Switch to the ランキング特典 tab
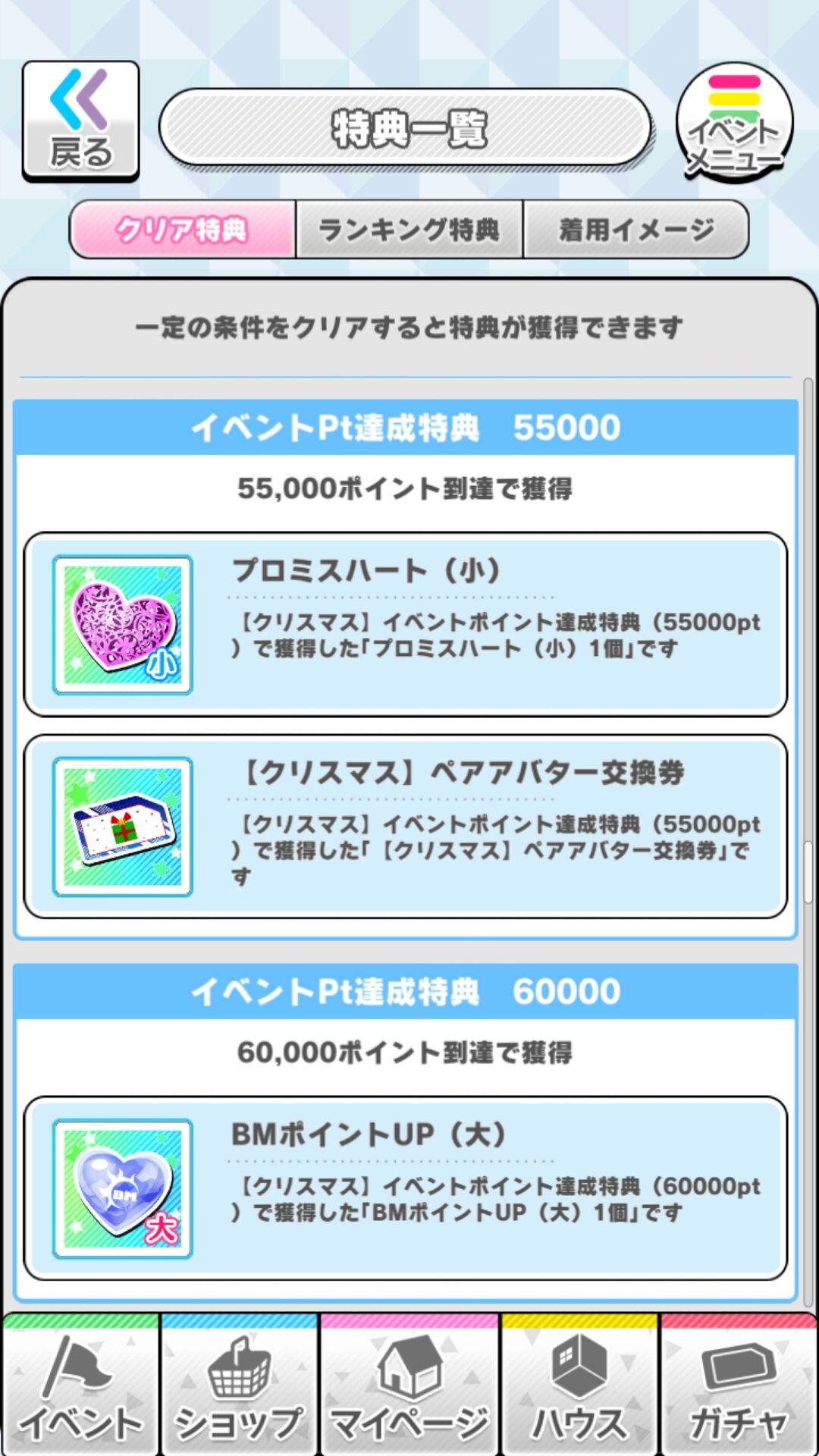 [409, 229]
